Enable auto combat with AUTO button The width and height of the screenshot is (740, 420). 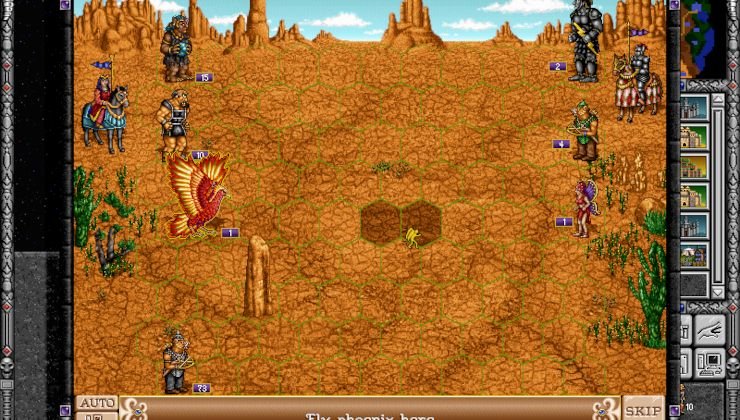(97, 402)
